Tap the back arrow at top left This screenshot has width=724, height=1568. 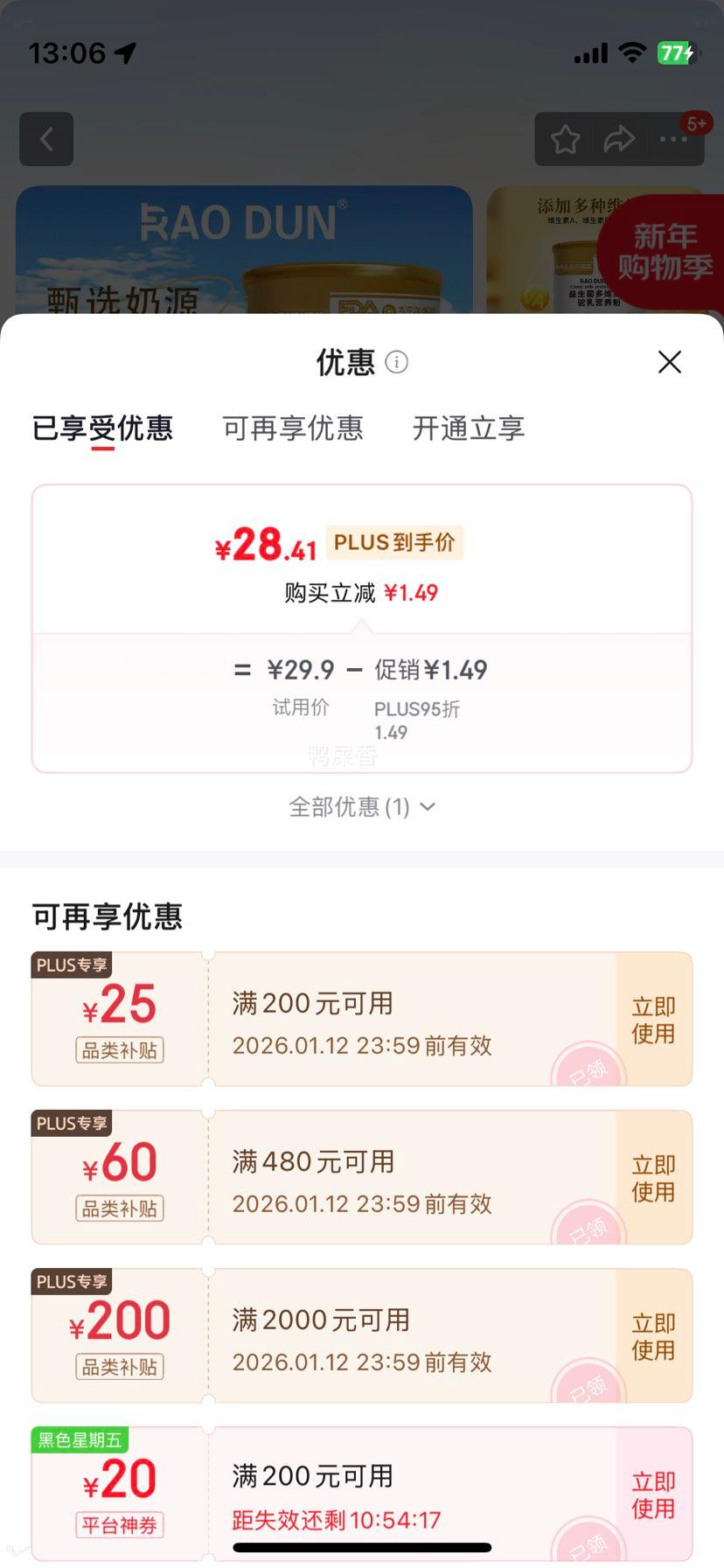45,139
